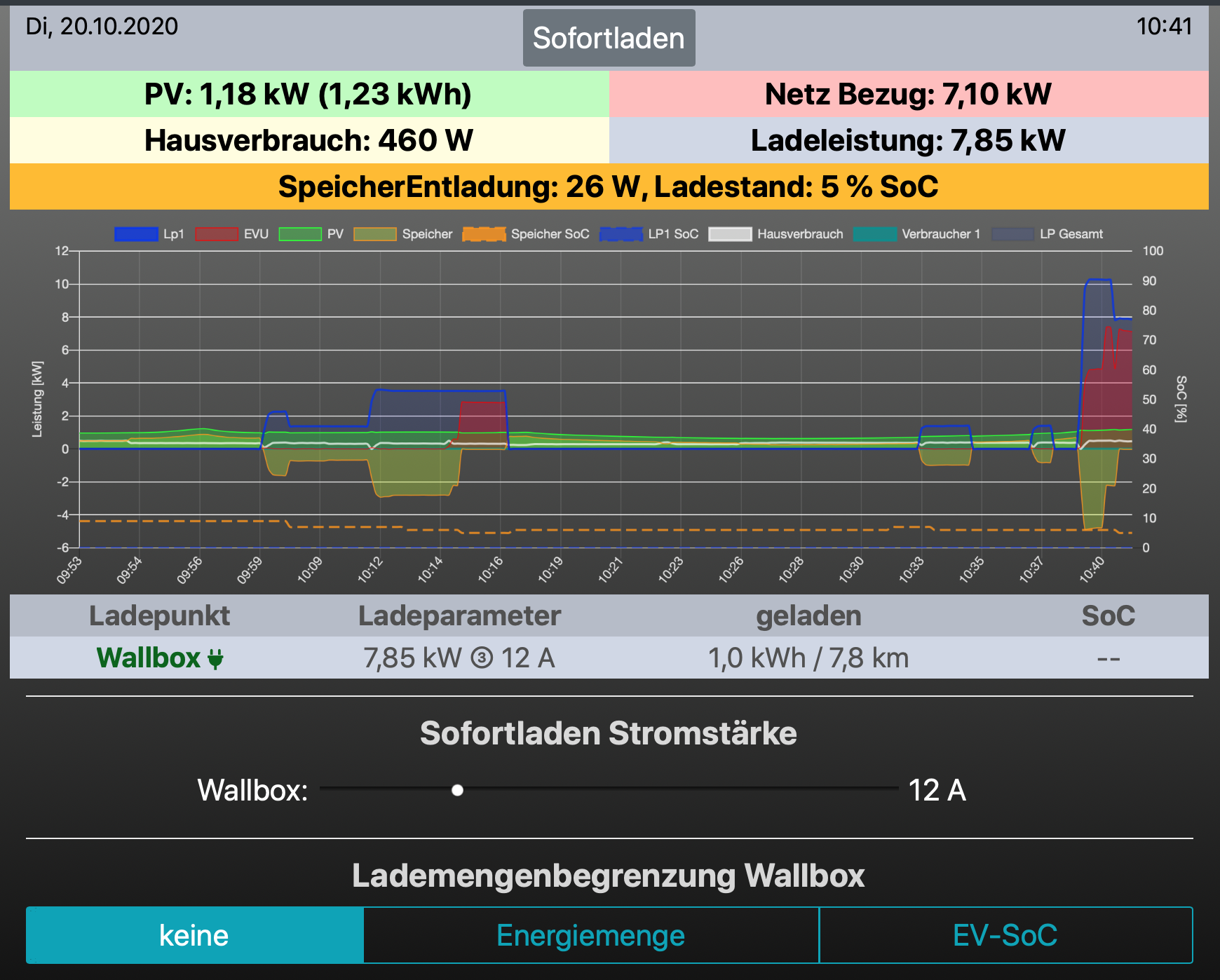Image resolution: width=1220 pixels, height=980 pixels.
Task: Select the keine charge limit option
Action: pyautogui.click(x=194, y=935)
